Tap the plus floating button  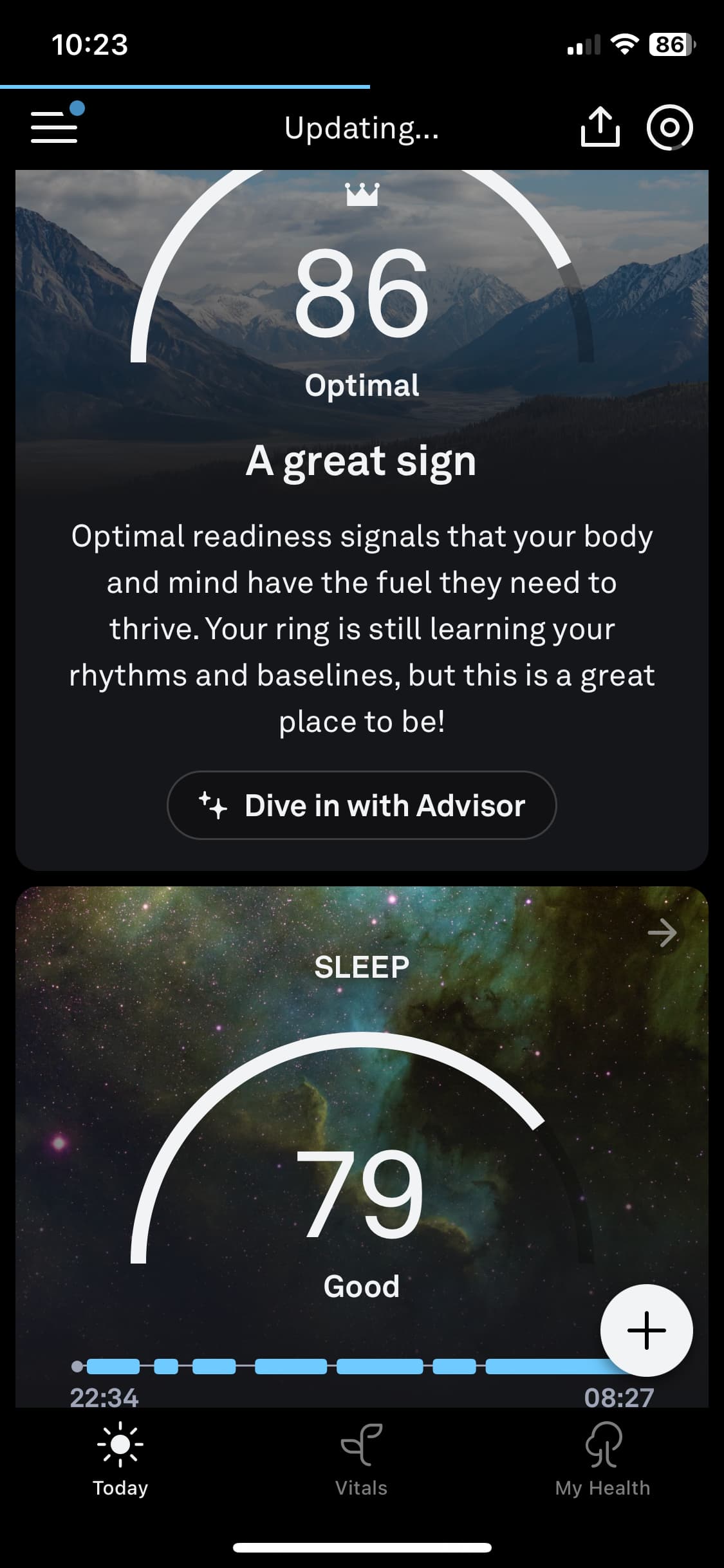pos(646,1330)
